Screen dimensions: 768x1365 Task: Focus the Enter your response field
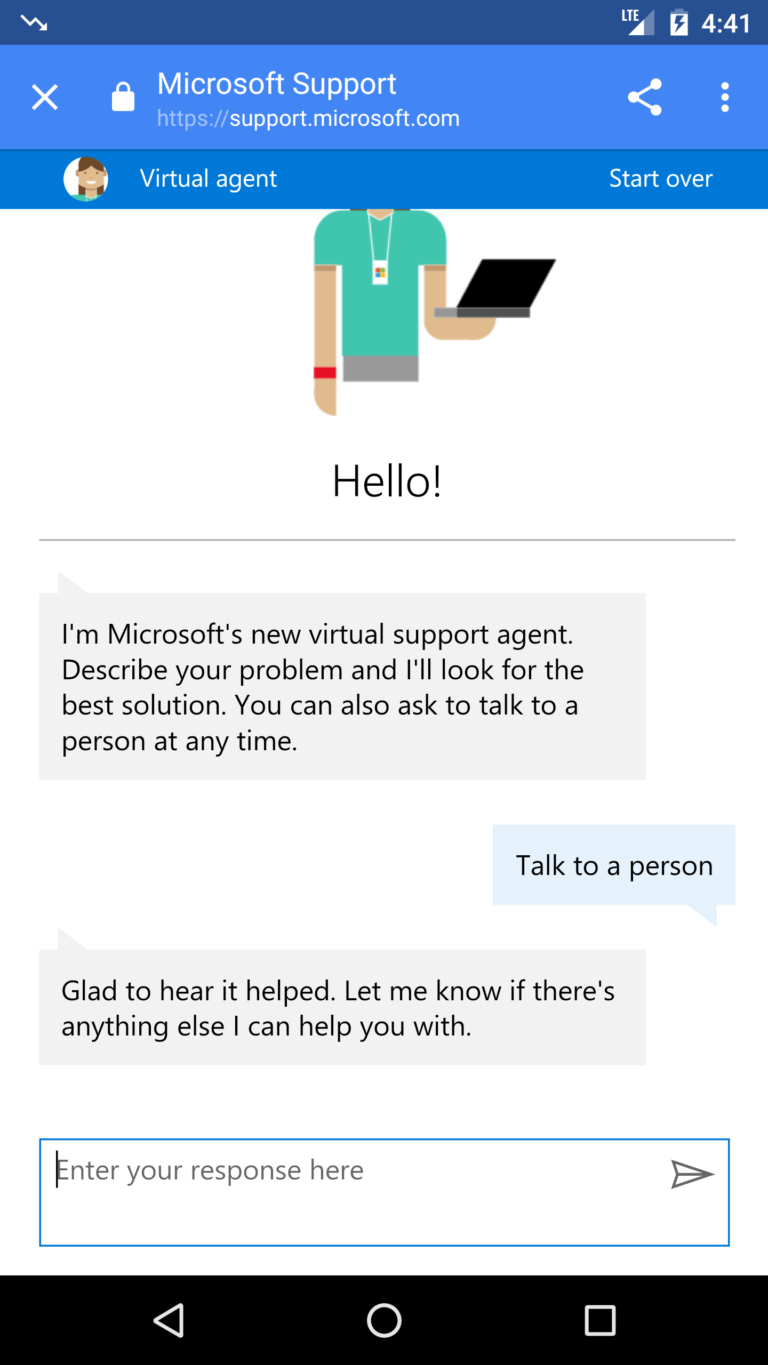coord(350,1190)
